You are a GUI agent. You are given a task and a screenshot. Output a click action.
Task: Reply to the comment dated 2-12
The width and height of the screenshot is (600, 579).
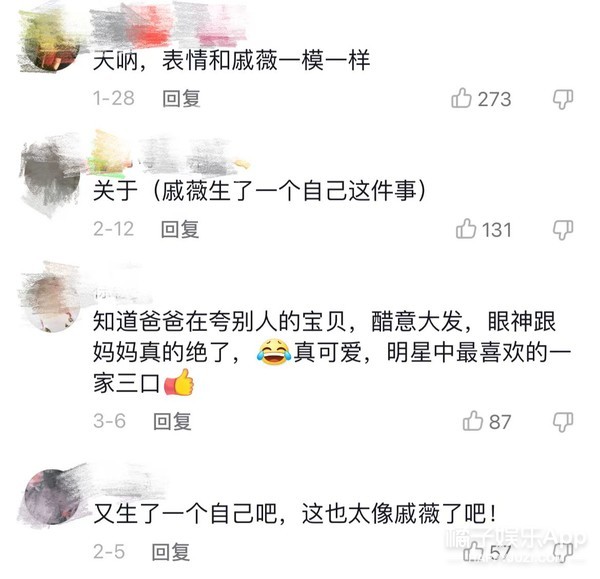click(x=181, y=229)
